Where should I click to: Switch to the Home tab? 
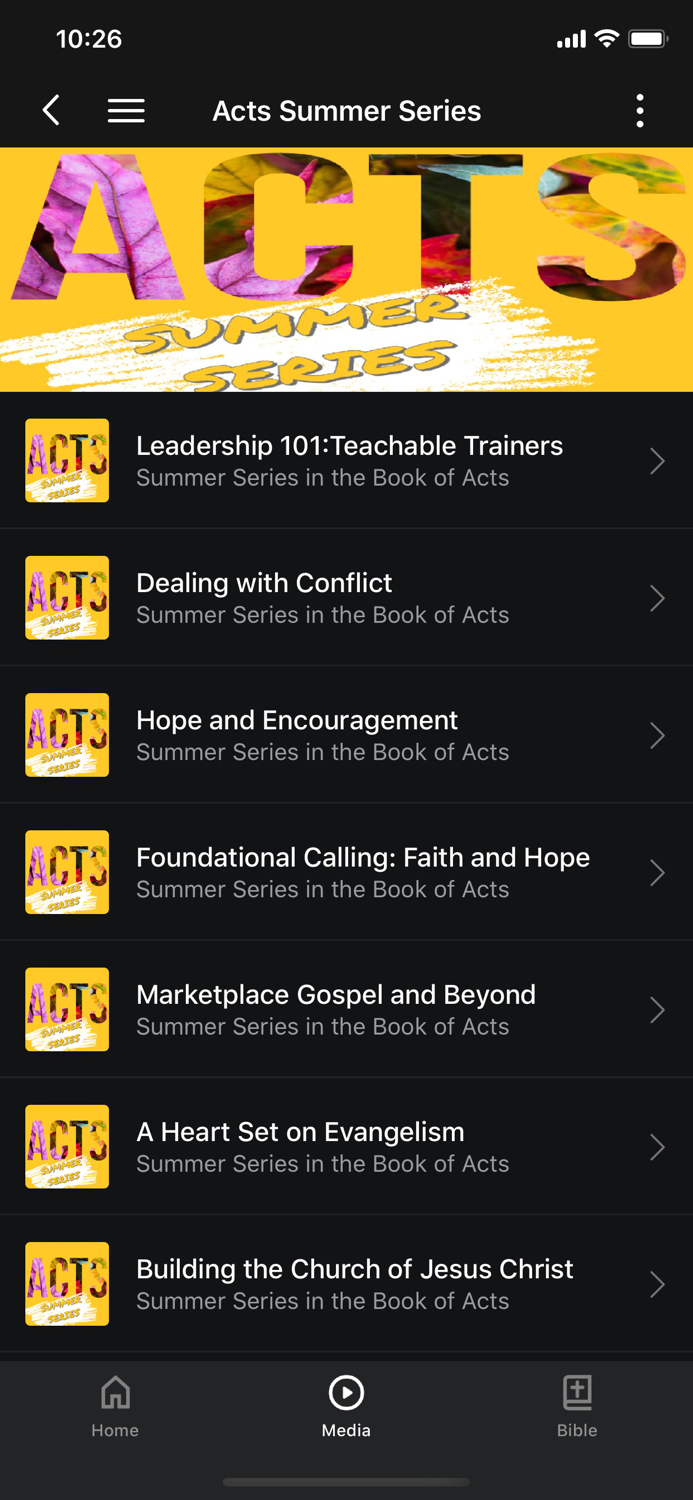(115, 1406)
